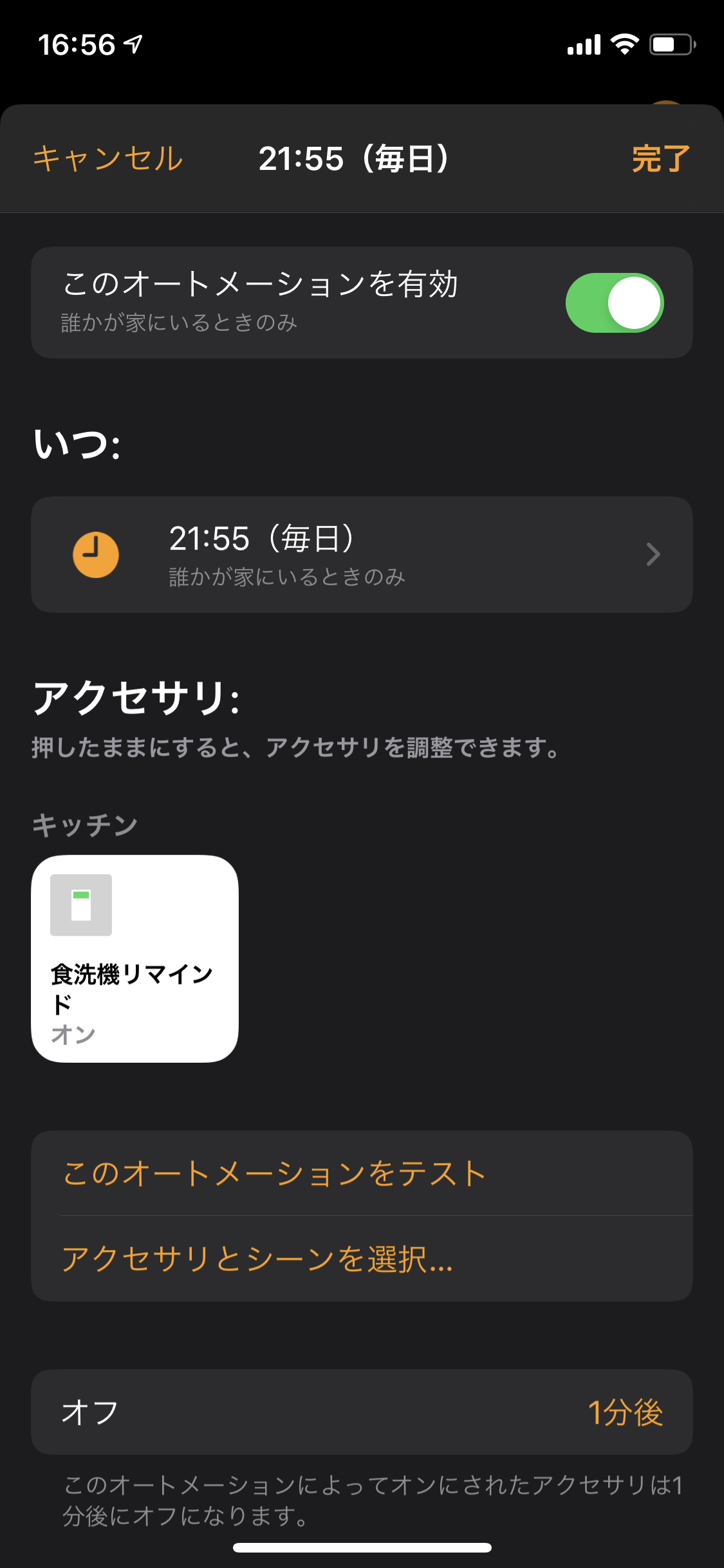Tap キャンセル to dismiss the automation editor
The height and width of the screenshot is (1568, 724).
click(x=107, y=159)
